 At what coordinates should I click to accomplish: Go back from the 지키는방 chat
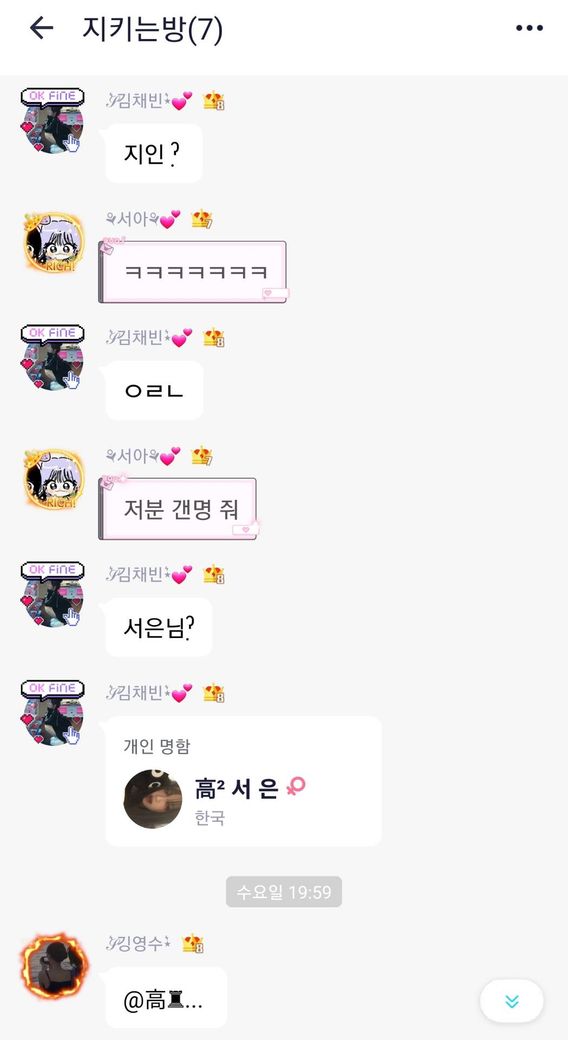point(41,29)
